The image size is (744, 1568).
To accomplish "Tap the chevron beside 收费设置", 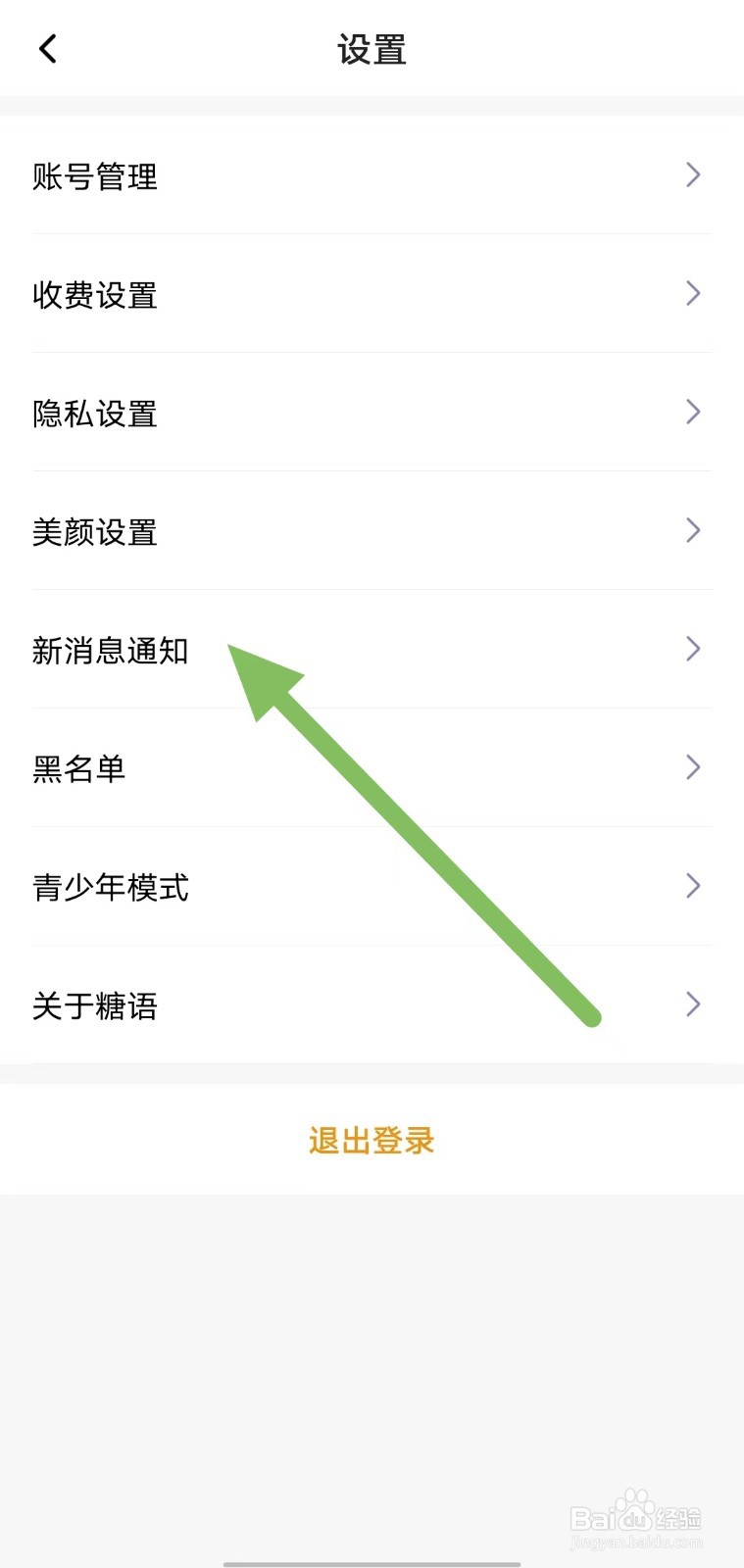I will pyautogui.click(x=693, y=294).
